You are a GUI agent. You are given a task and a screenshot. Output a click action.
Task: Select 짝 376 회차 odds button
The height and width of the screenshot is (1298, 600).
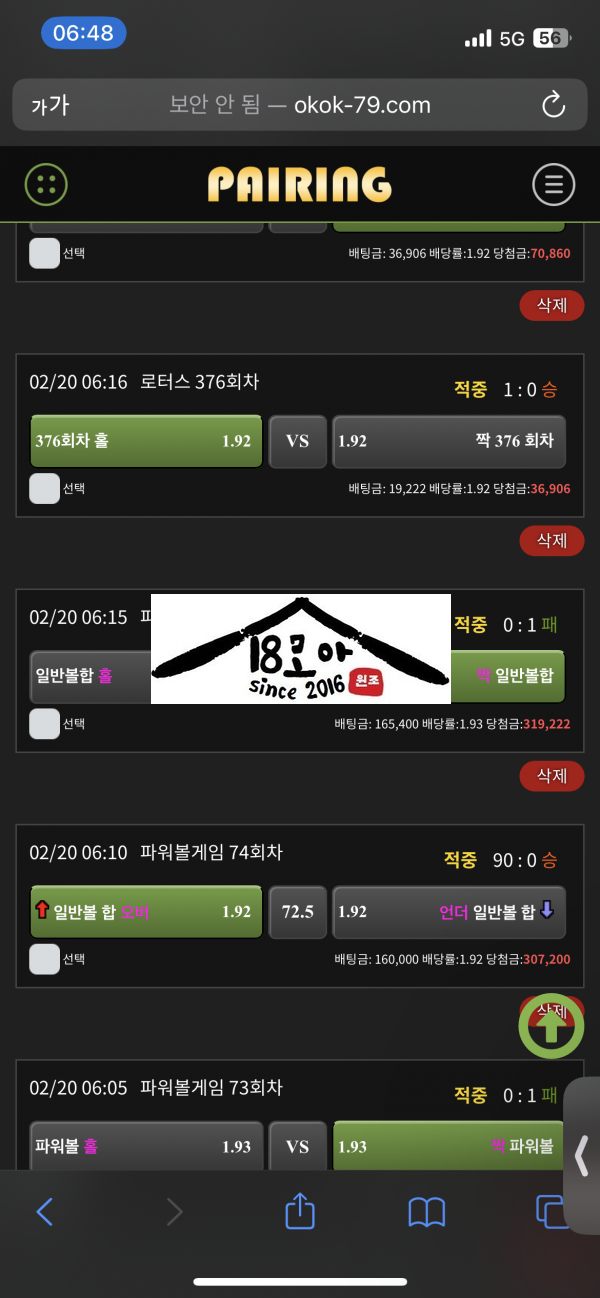[x=448, y=441]
